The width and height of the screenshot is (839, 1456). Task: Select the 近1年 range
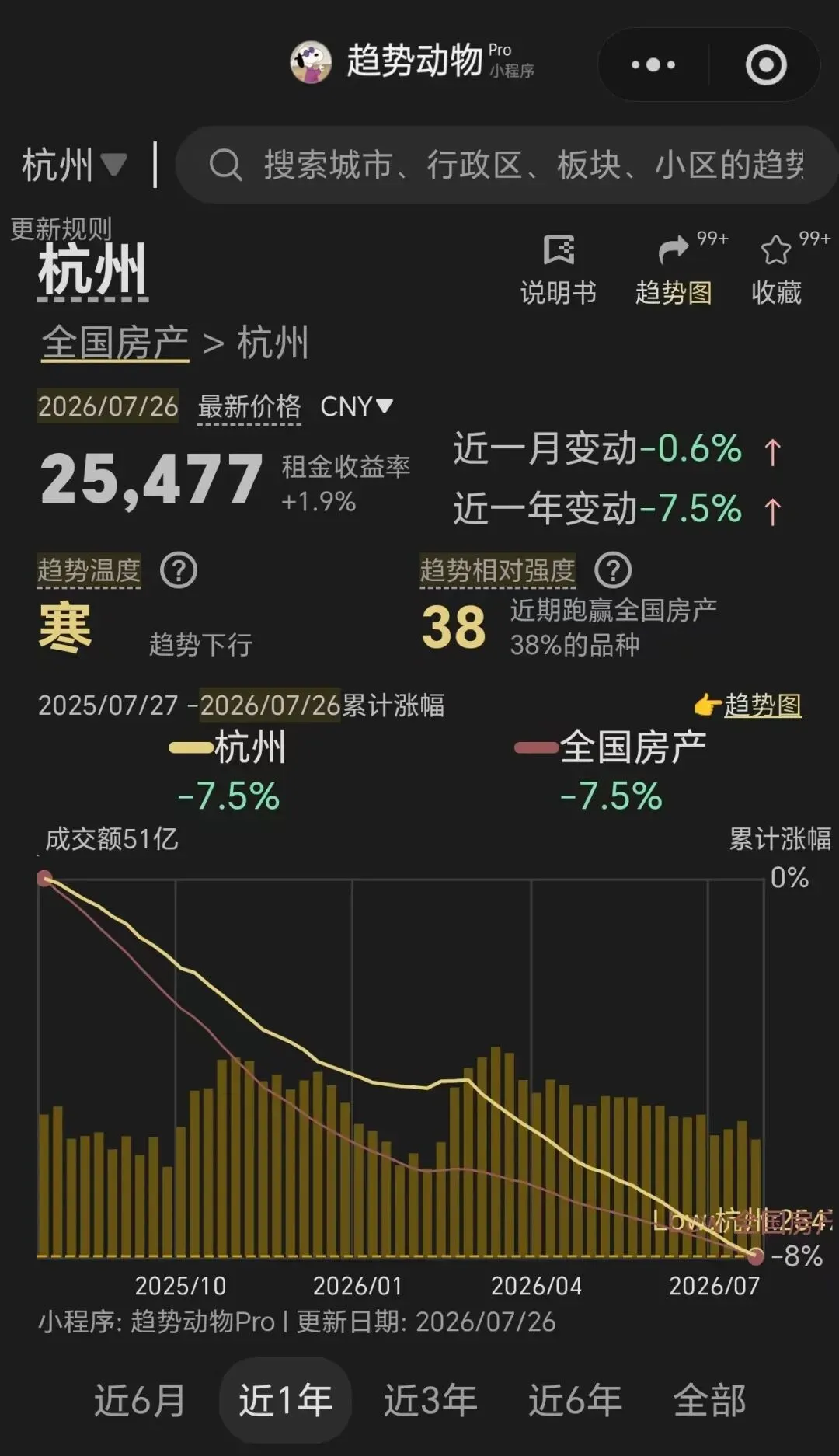[285, 1400]
